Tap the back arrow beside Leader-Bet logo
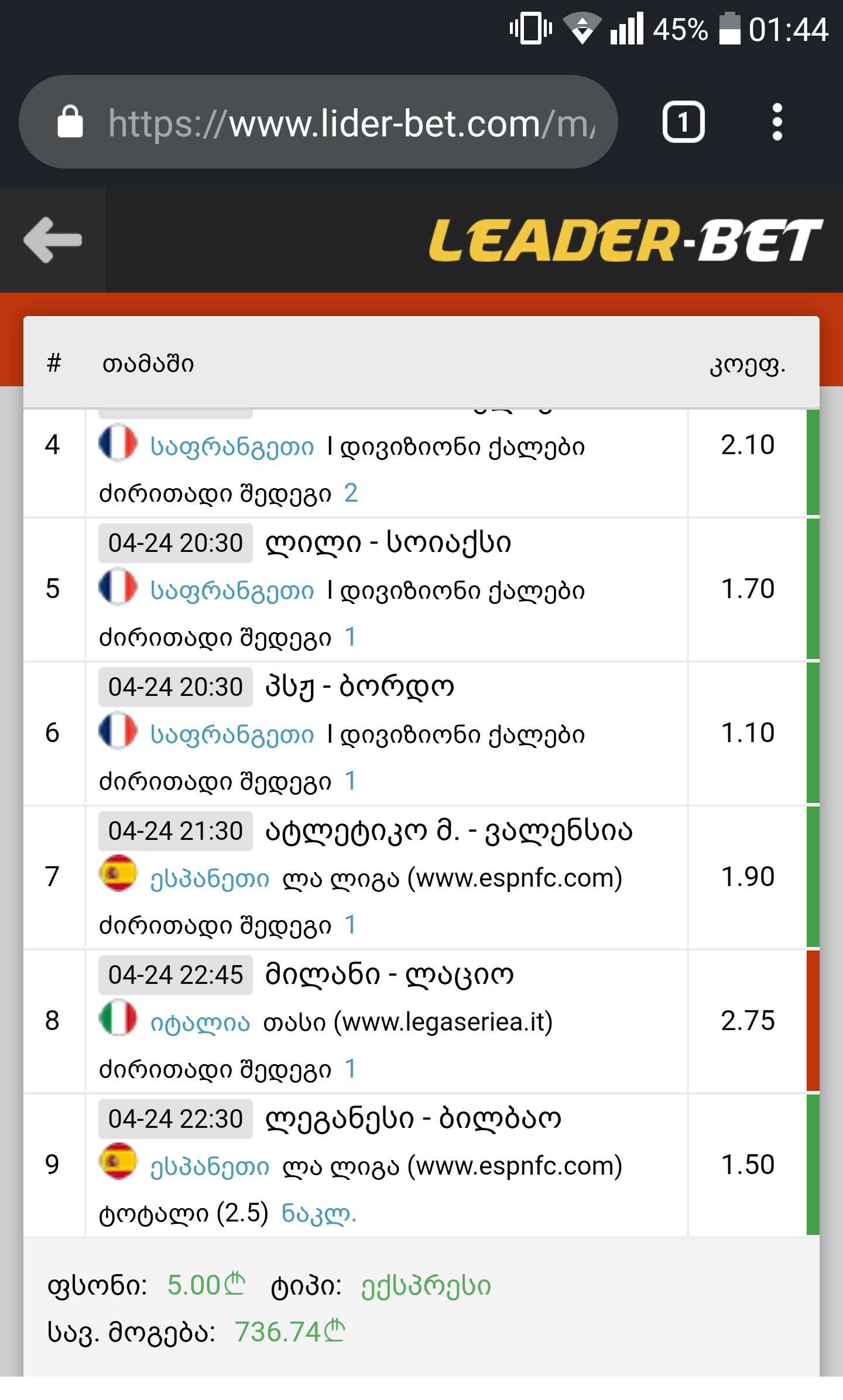Viewport: 843px width, 1400px height. [53, 240]
